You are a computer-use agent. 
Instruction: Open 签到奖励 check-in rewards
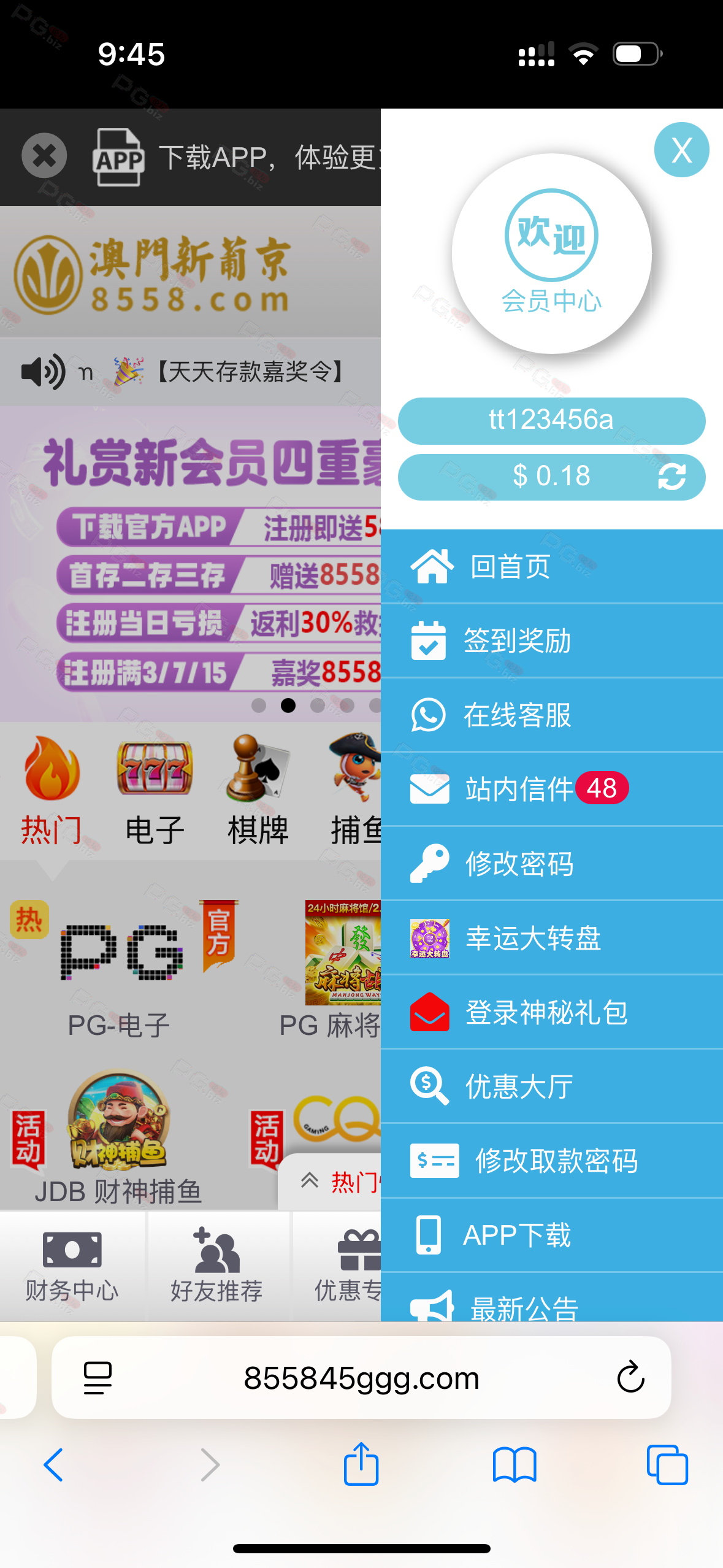pos(551,641)
